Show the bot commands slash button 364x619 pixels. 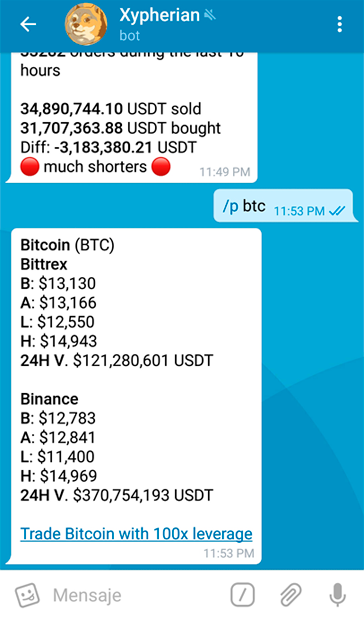click(242, 595)
